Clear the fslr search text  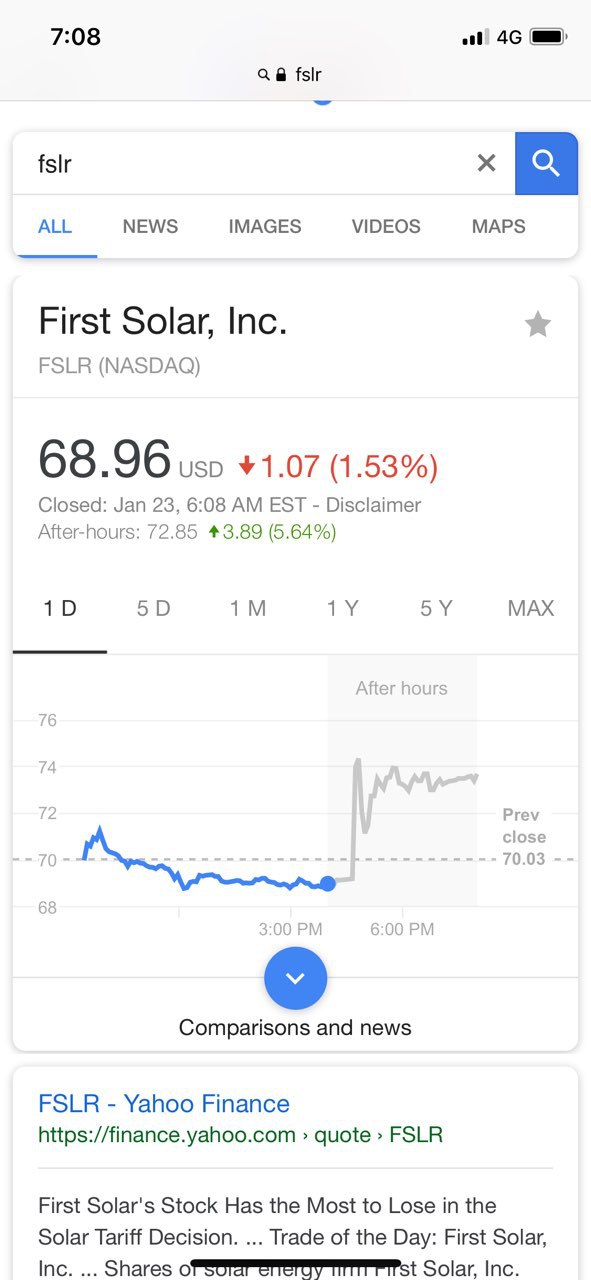click(x=486, y=163)
